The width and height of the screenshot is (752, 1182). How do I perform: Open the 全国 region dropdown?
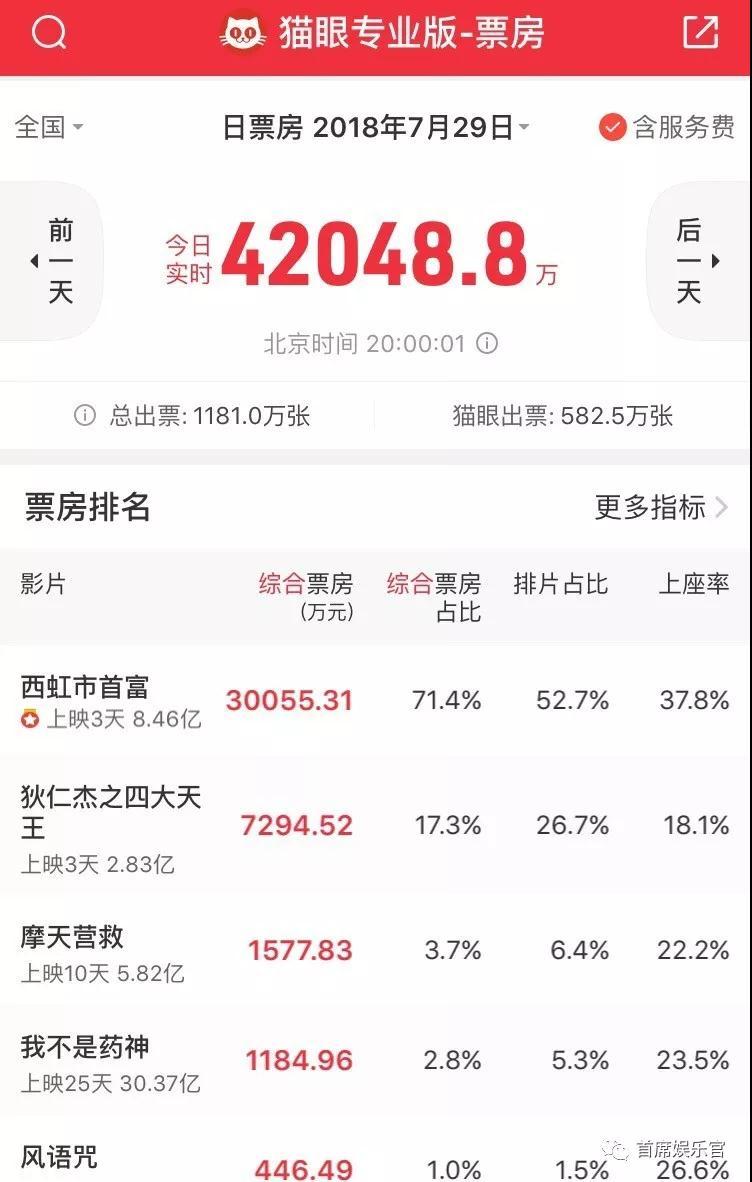tap(49, 127)
